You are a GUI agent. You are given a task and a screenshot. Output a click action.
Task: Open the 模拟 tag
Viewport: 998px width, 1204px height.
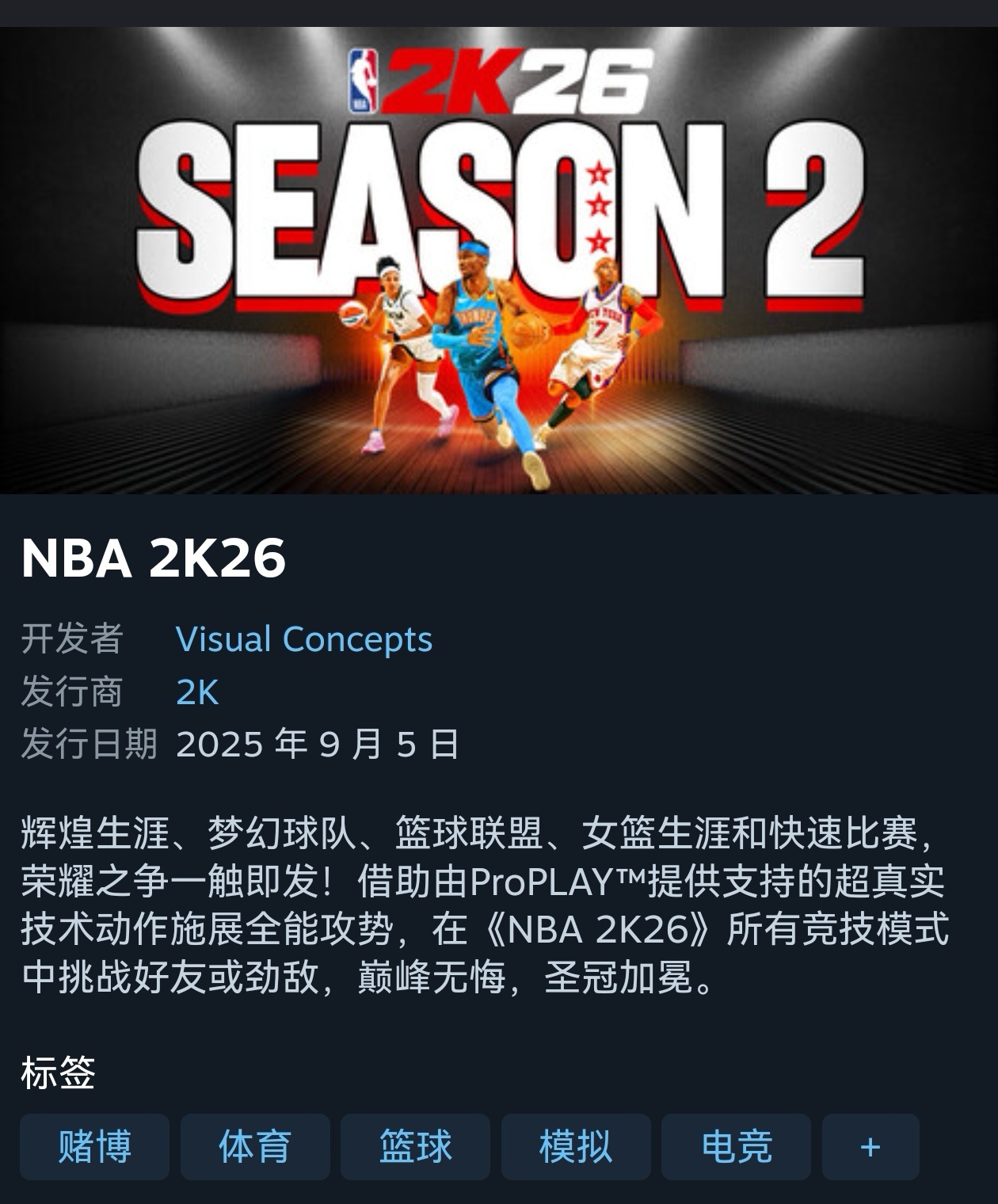click(x=576, y=1146)
